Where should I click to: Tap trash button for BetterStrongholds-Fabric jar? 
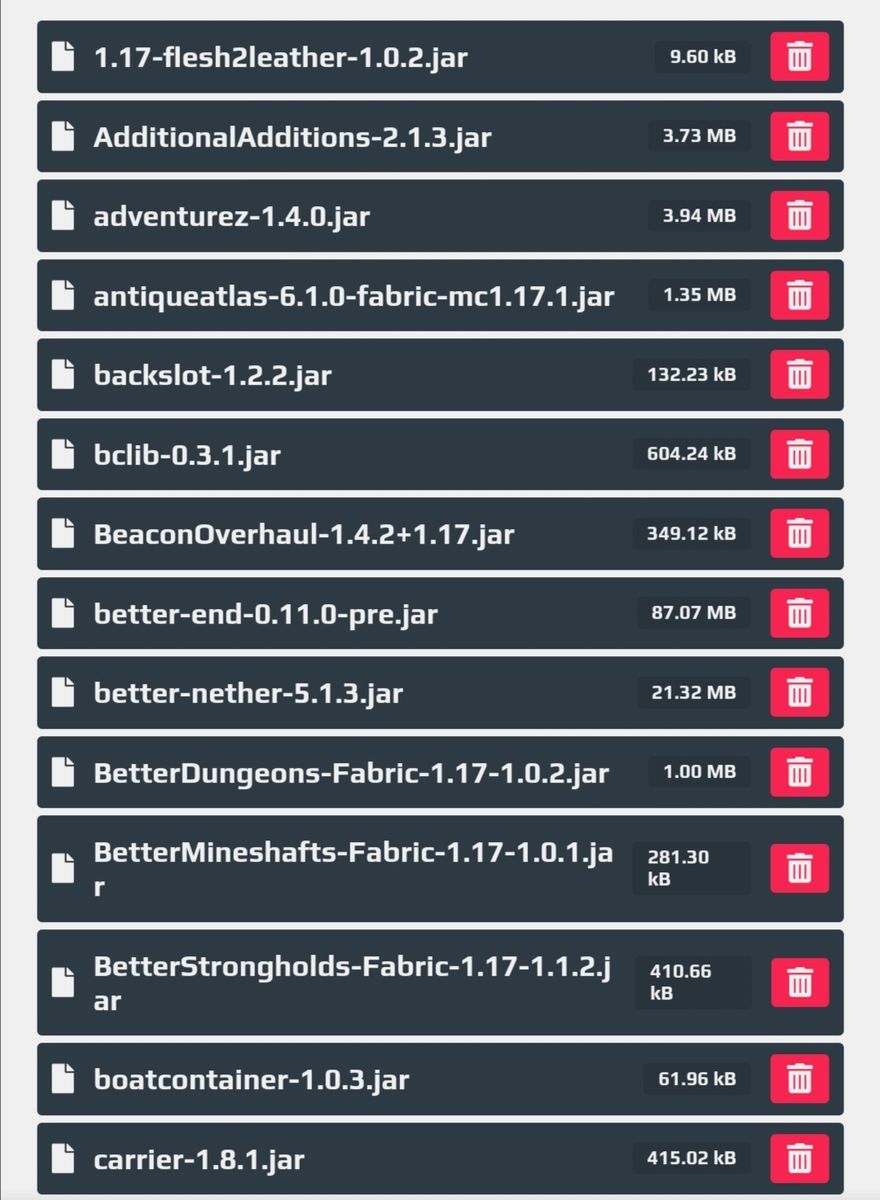tap(799, 983)
